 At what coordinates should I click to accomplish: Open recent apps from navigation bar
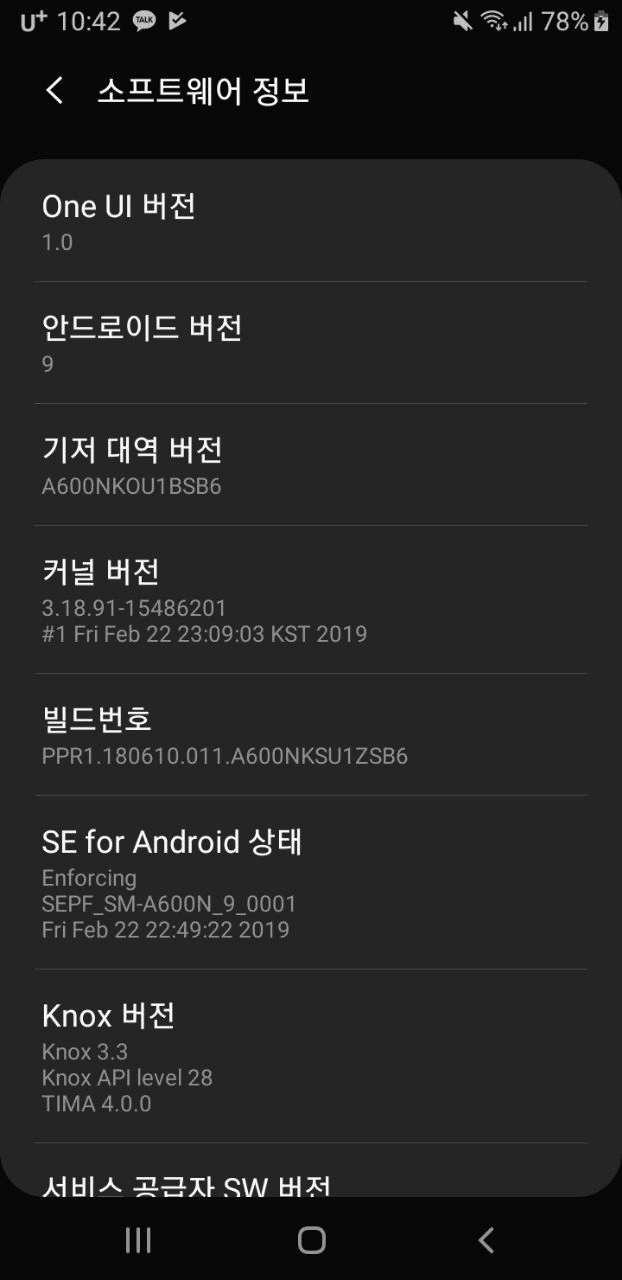(138, 1241)
